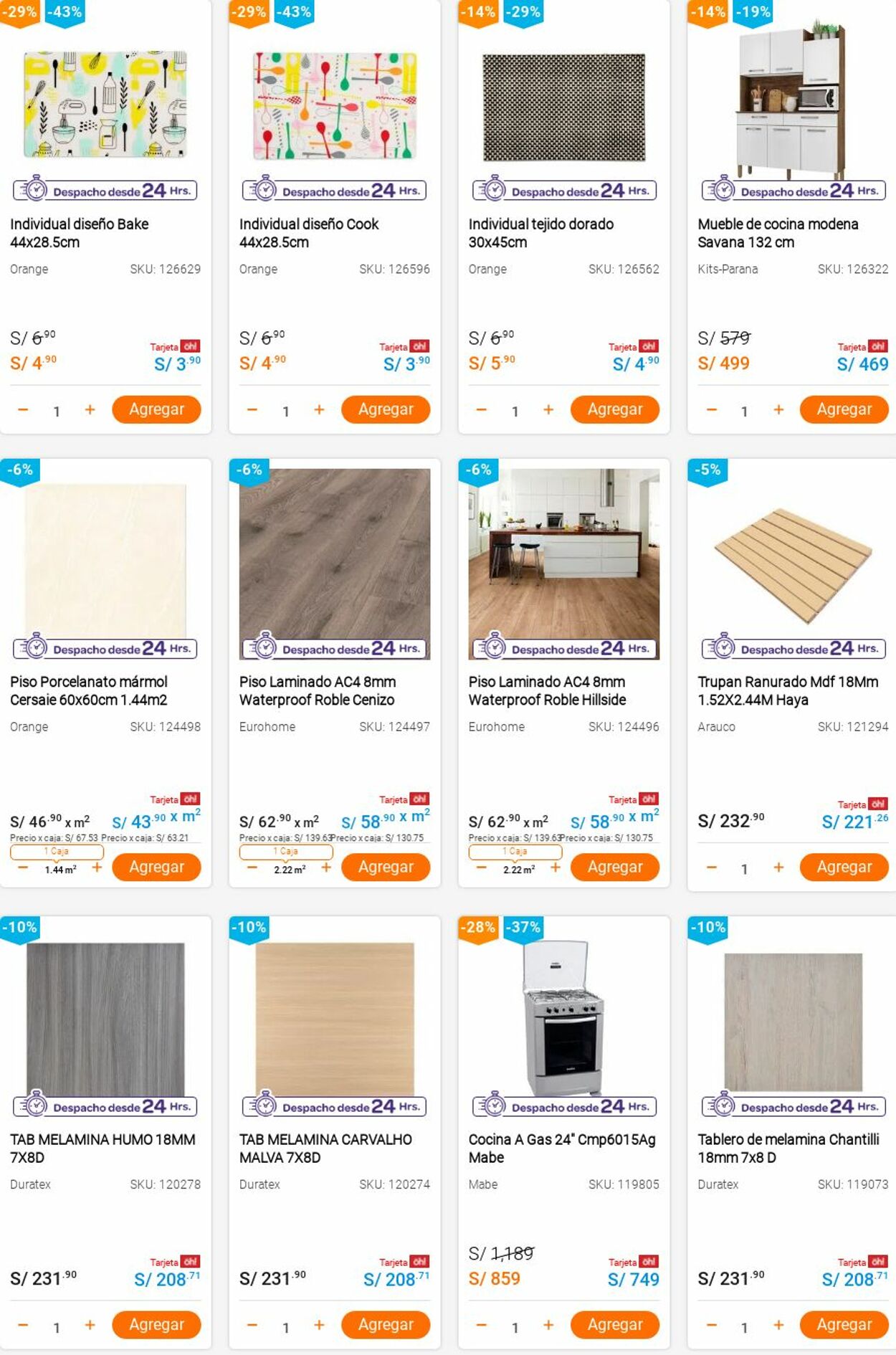Viewport: 896px width, 1355px height.
Task: Add Mueble de cocina Savana to cart
Action: (844, 409)
